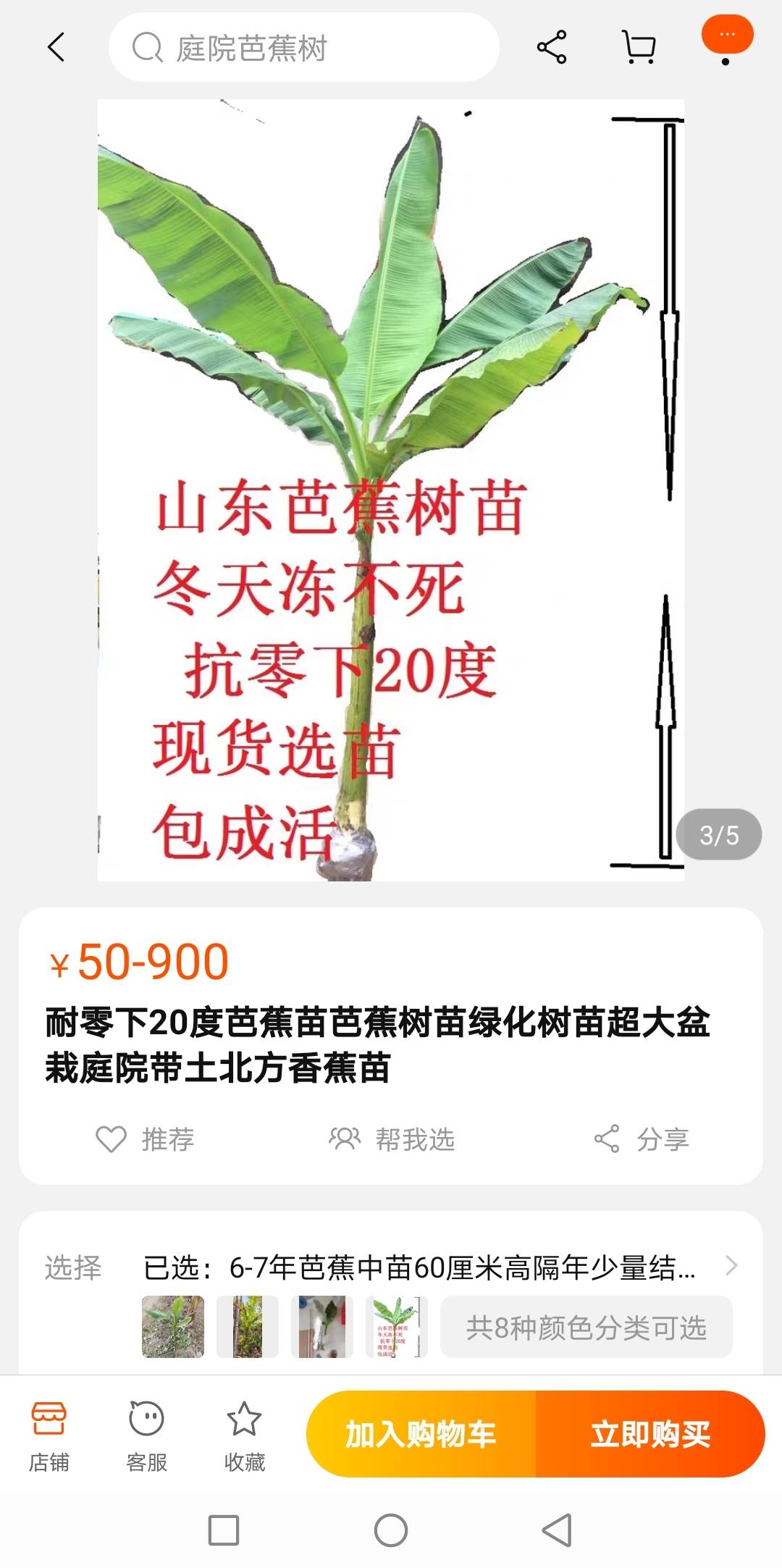The image size is (782, 1568).
Task: Share product via the top share icon
Action: coord(552,48)
